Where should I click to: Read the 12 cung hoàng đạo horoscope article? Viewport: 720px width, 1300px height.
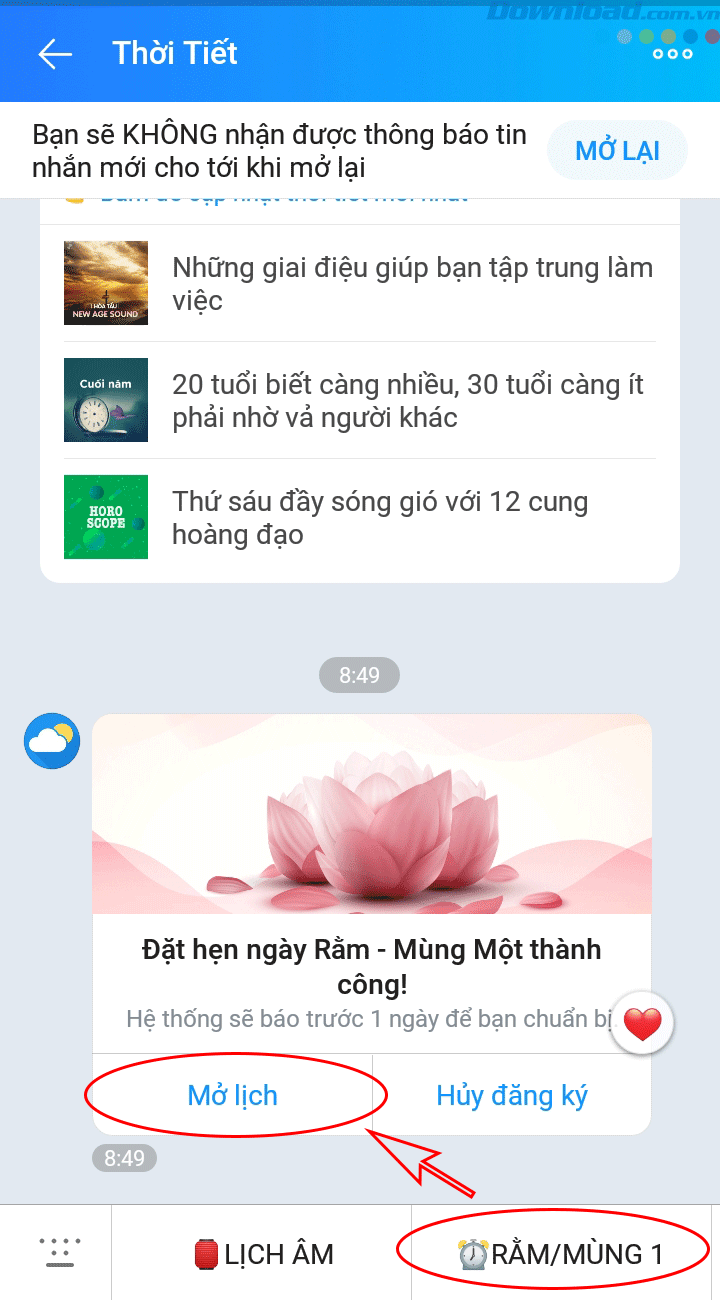click(380, 518)
